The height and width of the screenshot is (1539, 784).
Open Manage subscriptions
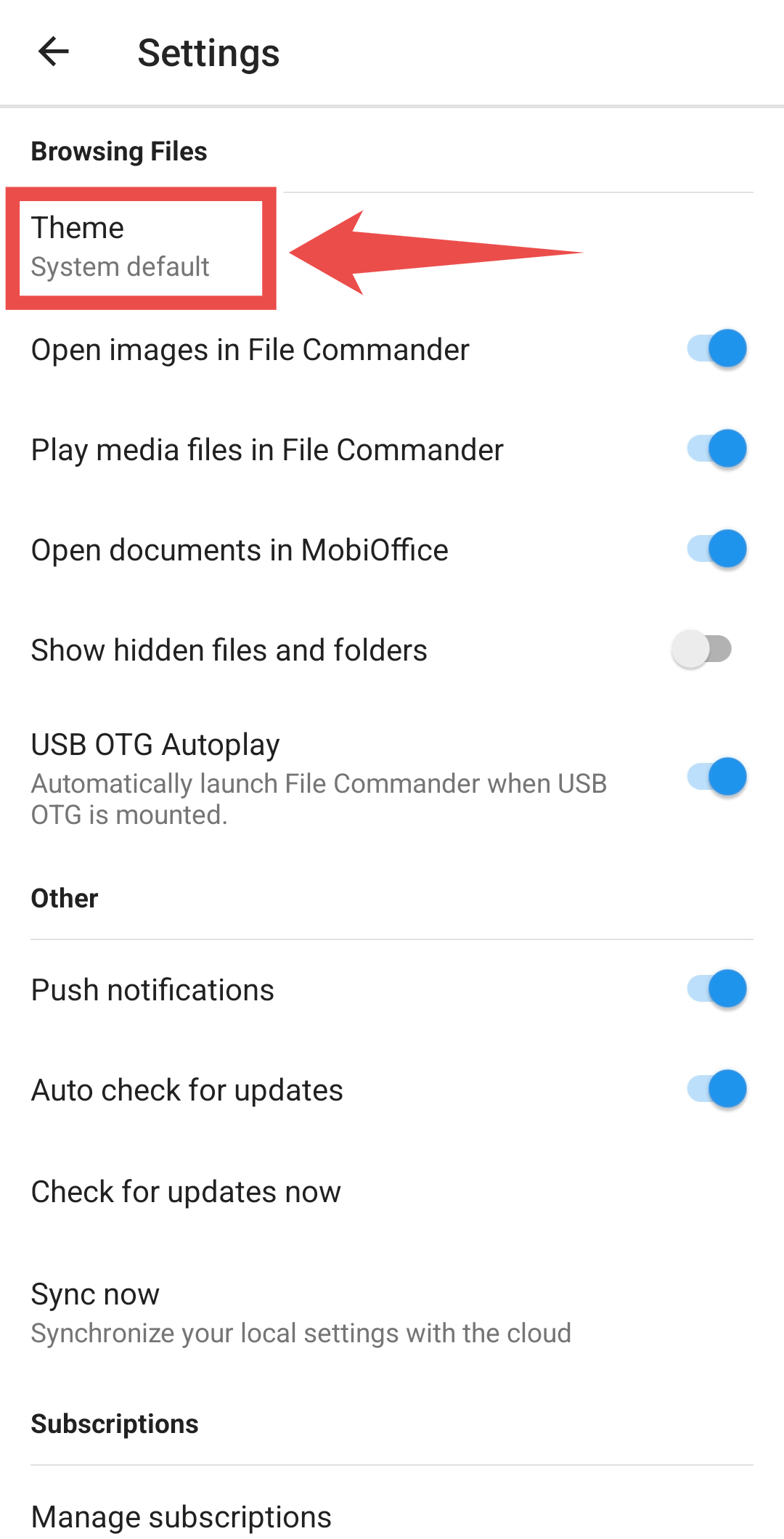point(181,1516)
